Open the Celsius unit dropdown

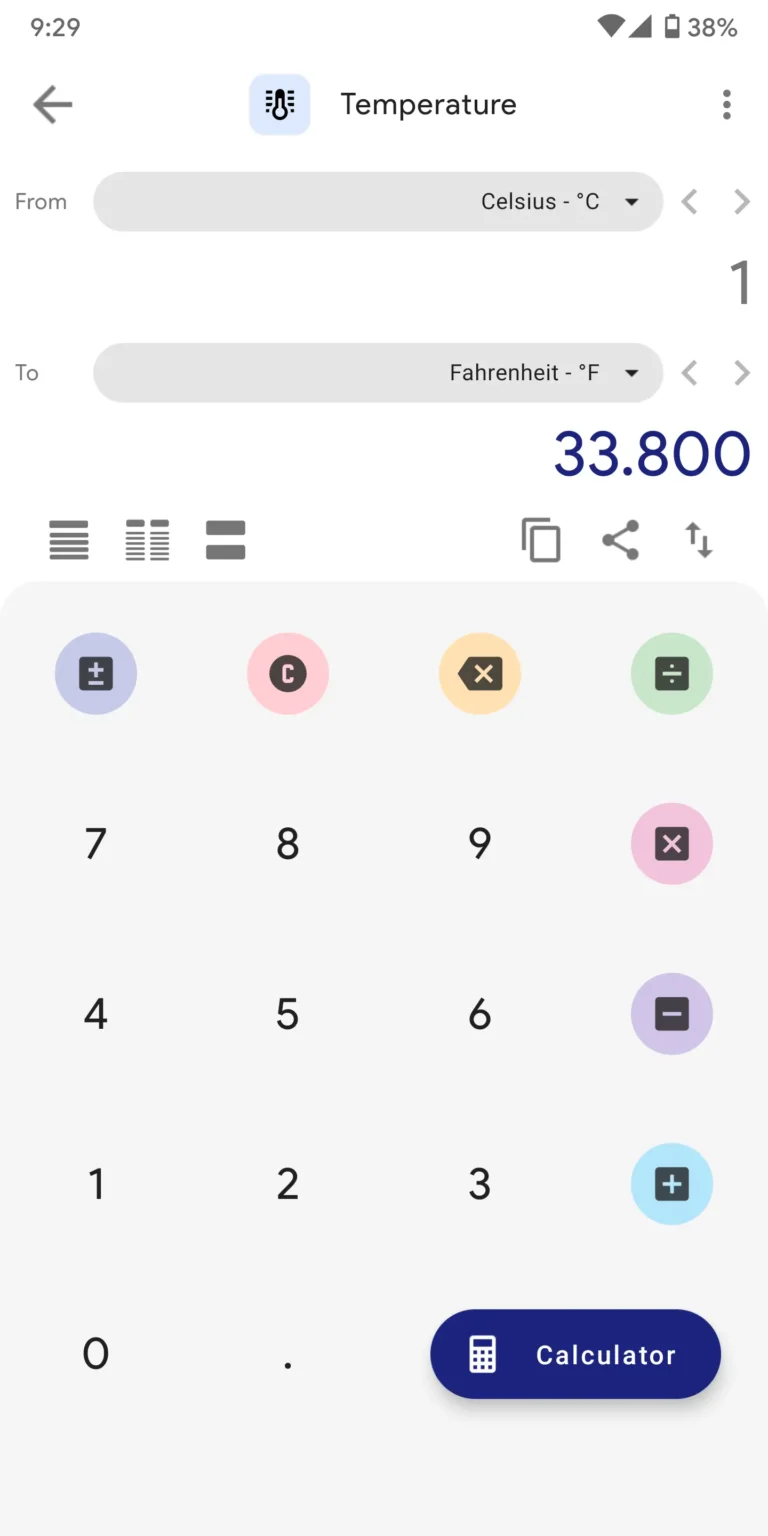point(632,201)
